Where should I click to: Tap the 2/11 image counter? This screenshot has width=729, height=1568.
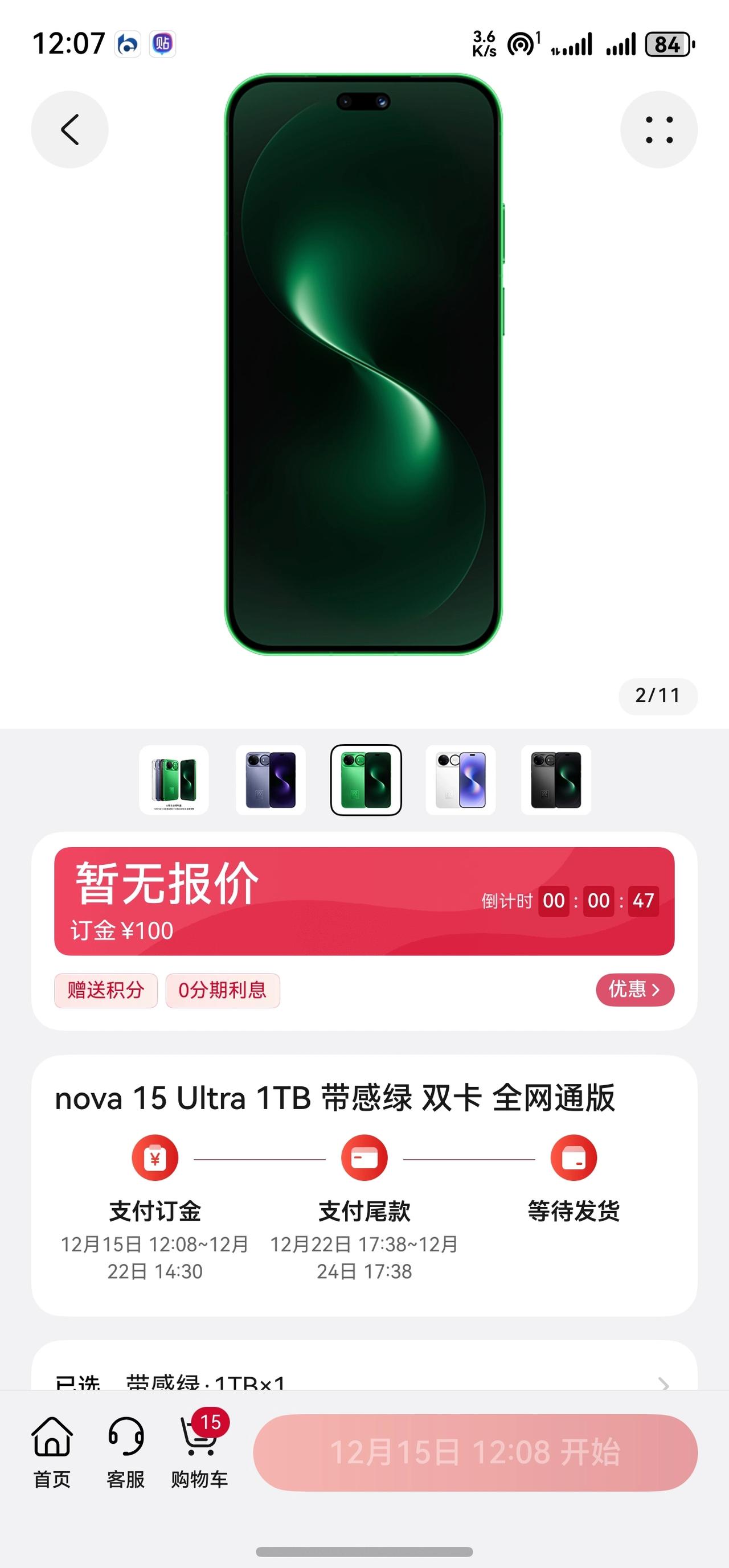pyautogui.click(x=658, y=696)
